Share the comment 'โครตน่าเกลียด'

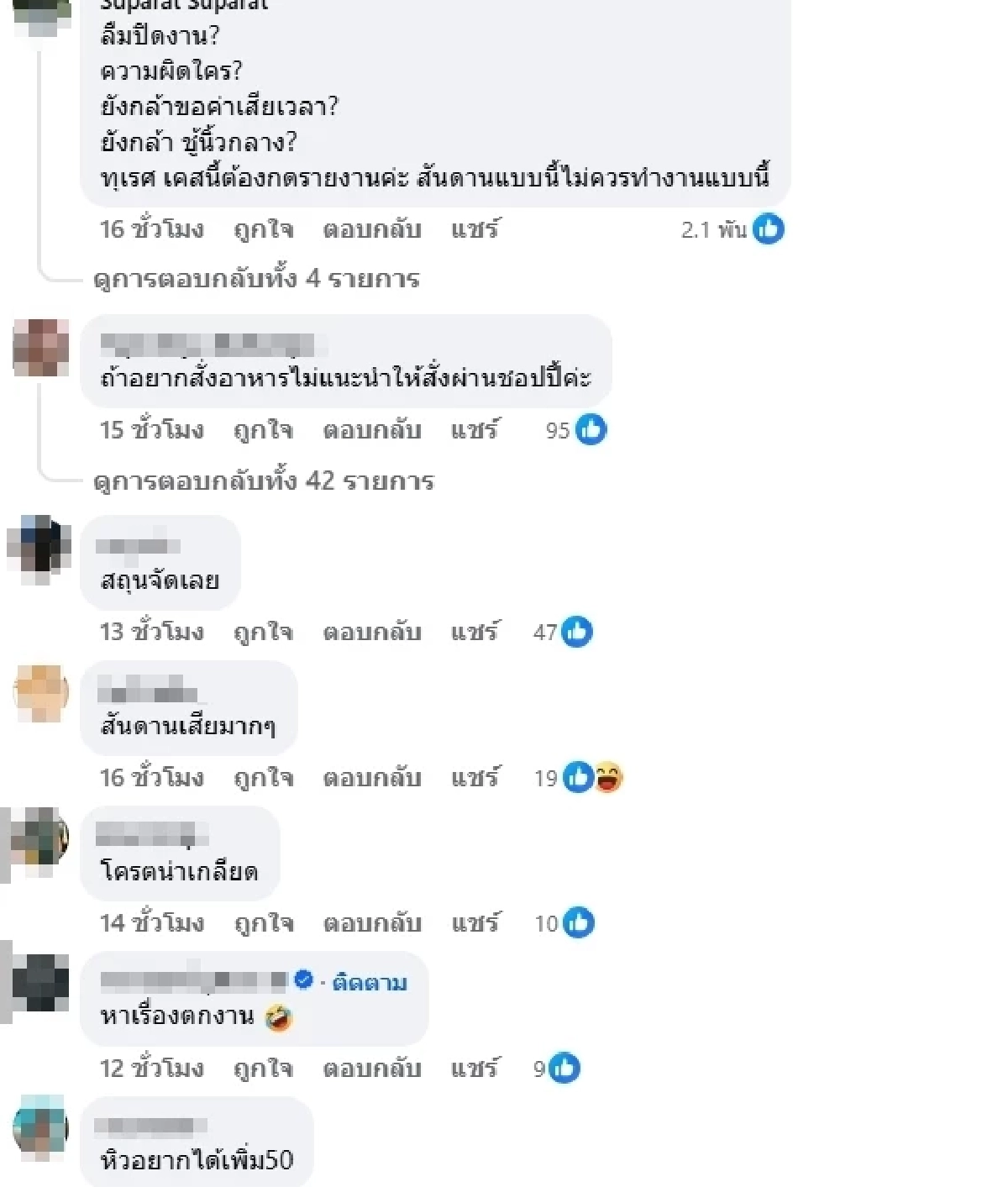click(475, 923)
